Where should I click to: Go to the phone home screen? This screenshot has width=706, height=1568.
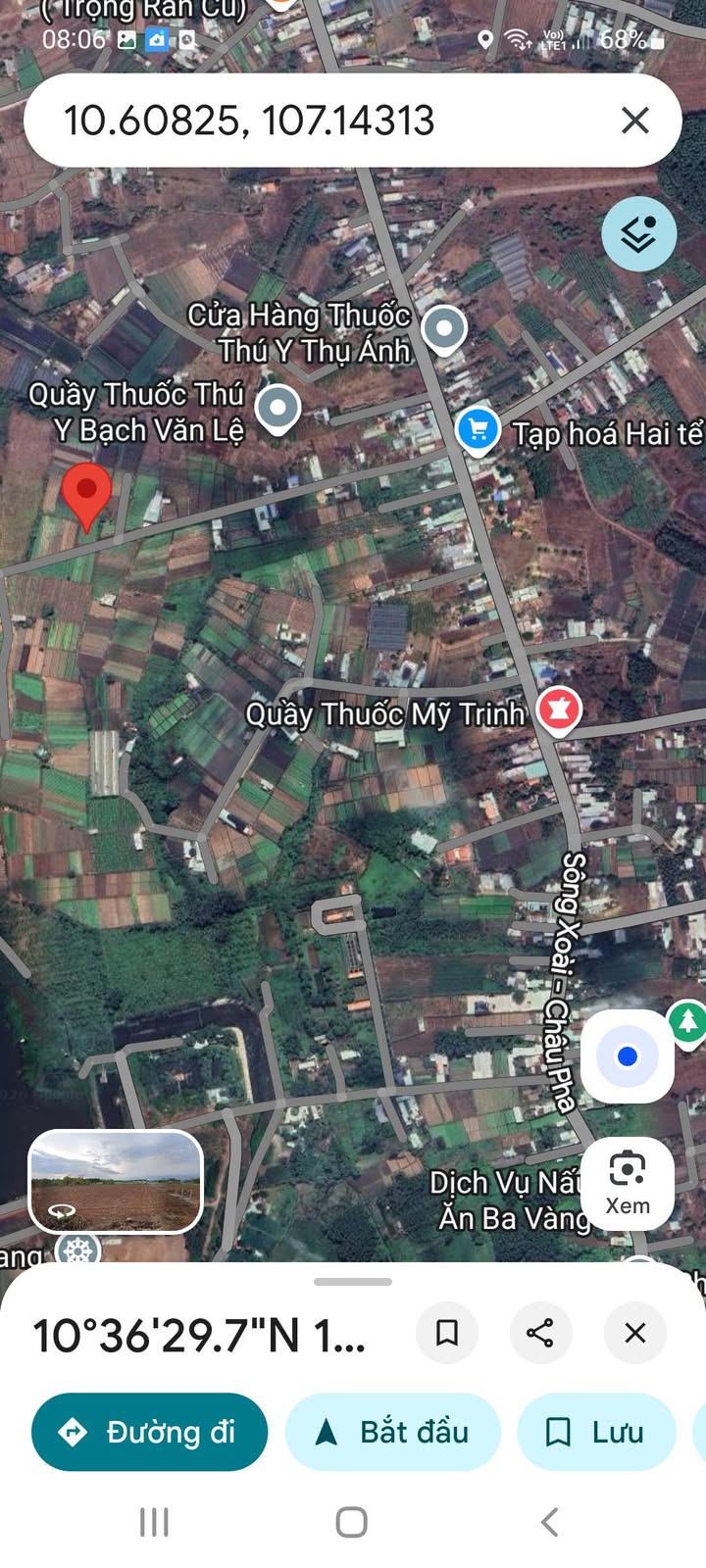tap(352, 1522)
